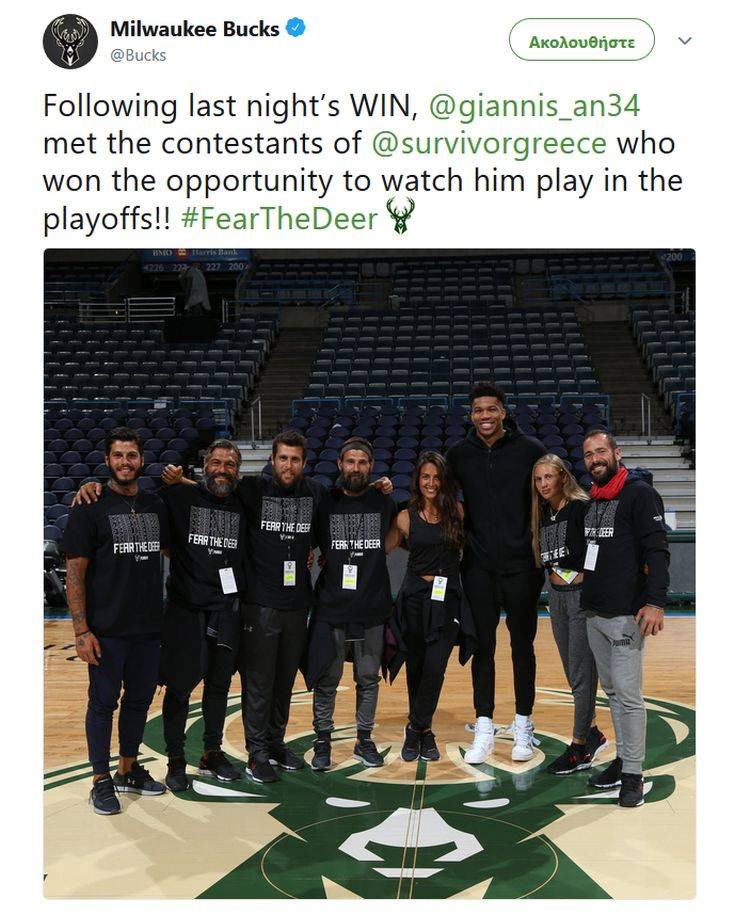The image size is (735, 915).
Task: Open the Milwaukee Bucks account name
Action: [x=194, y=29]
